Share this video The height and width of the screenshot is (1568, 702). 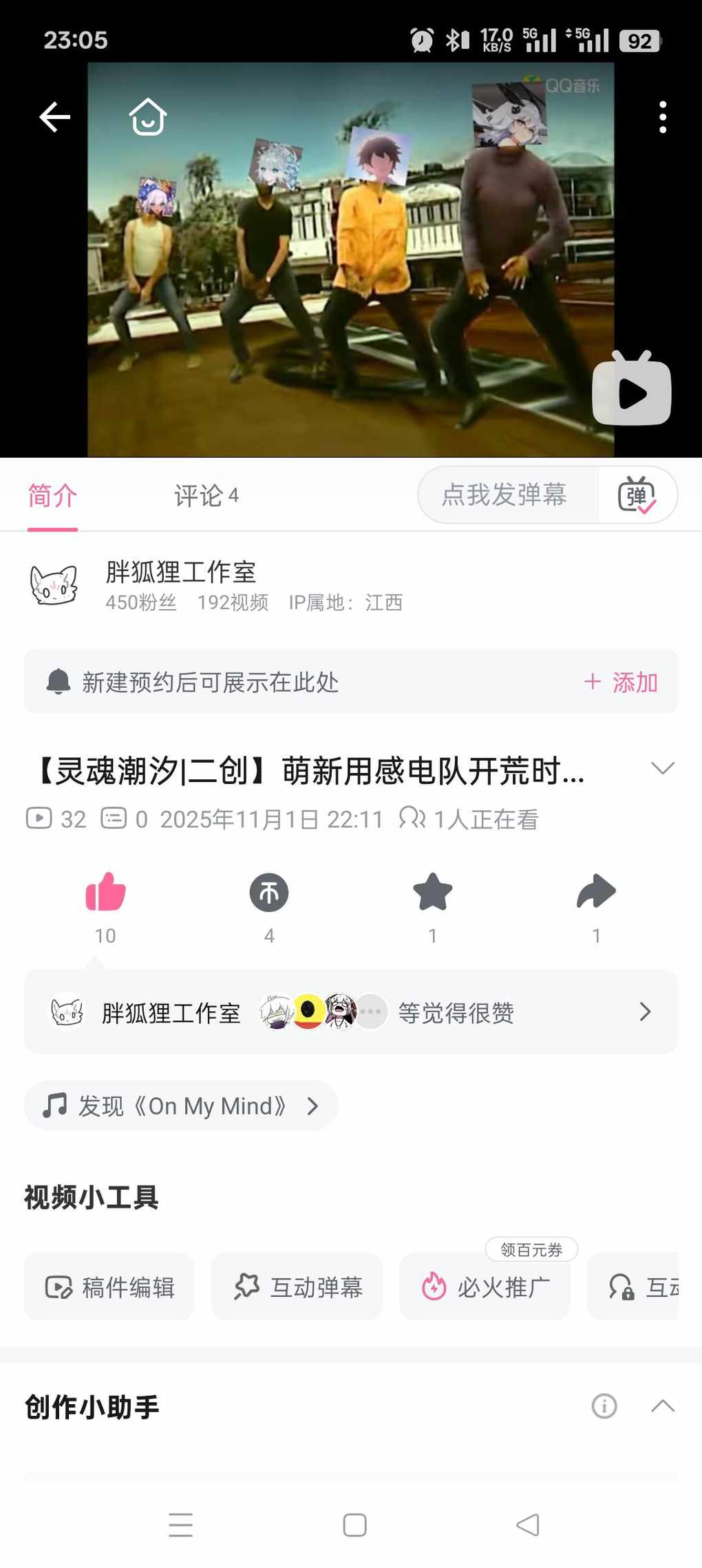pos(596,893)
